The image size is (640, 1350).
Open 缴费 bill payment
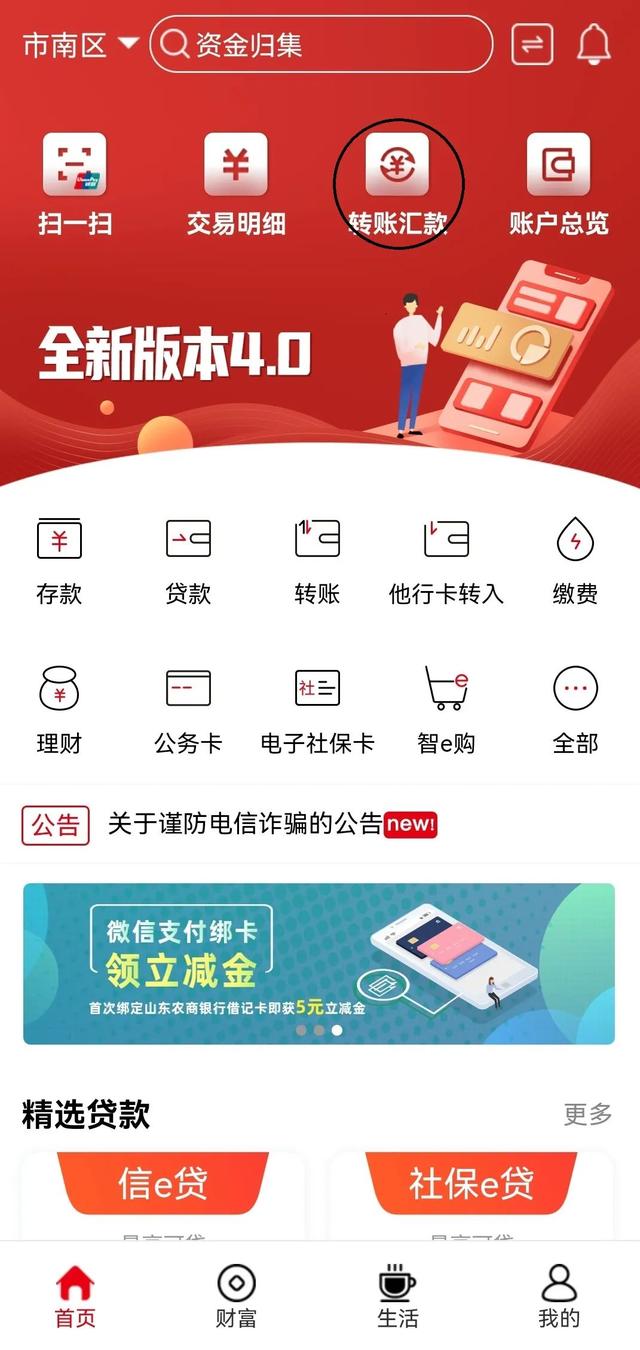[575, 561]
